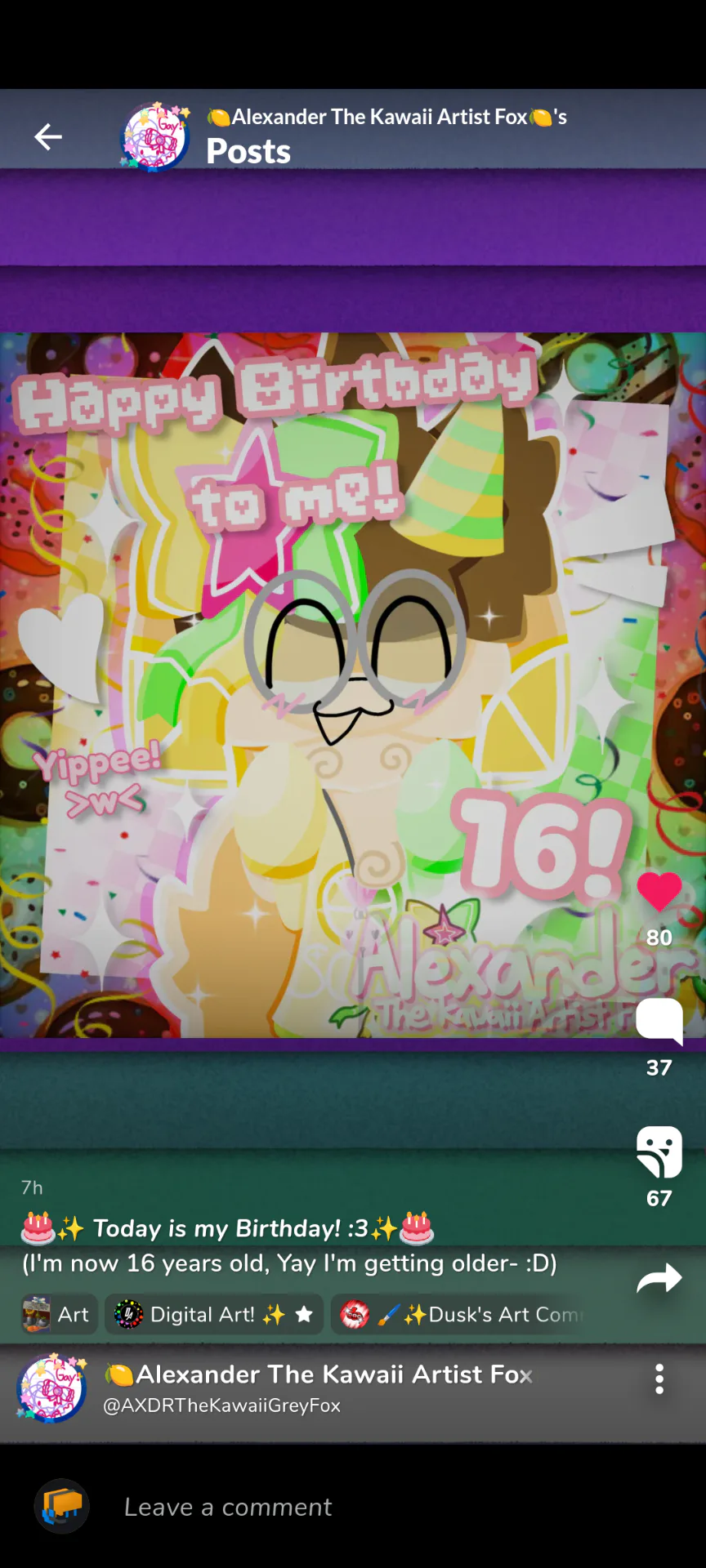The width and height of the screenshot is (706, 1568).
Task: Tap the header profile avatar
Action: pos(155,136)
